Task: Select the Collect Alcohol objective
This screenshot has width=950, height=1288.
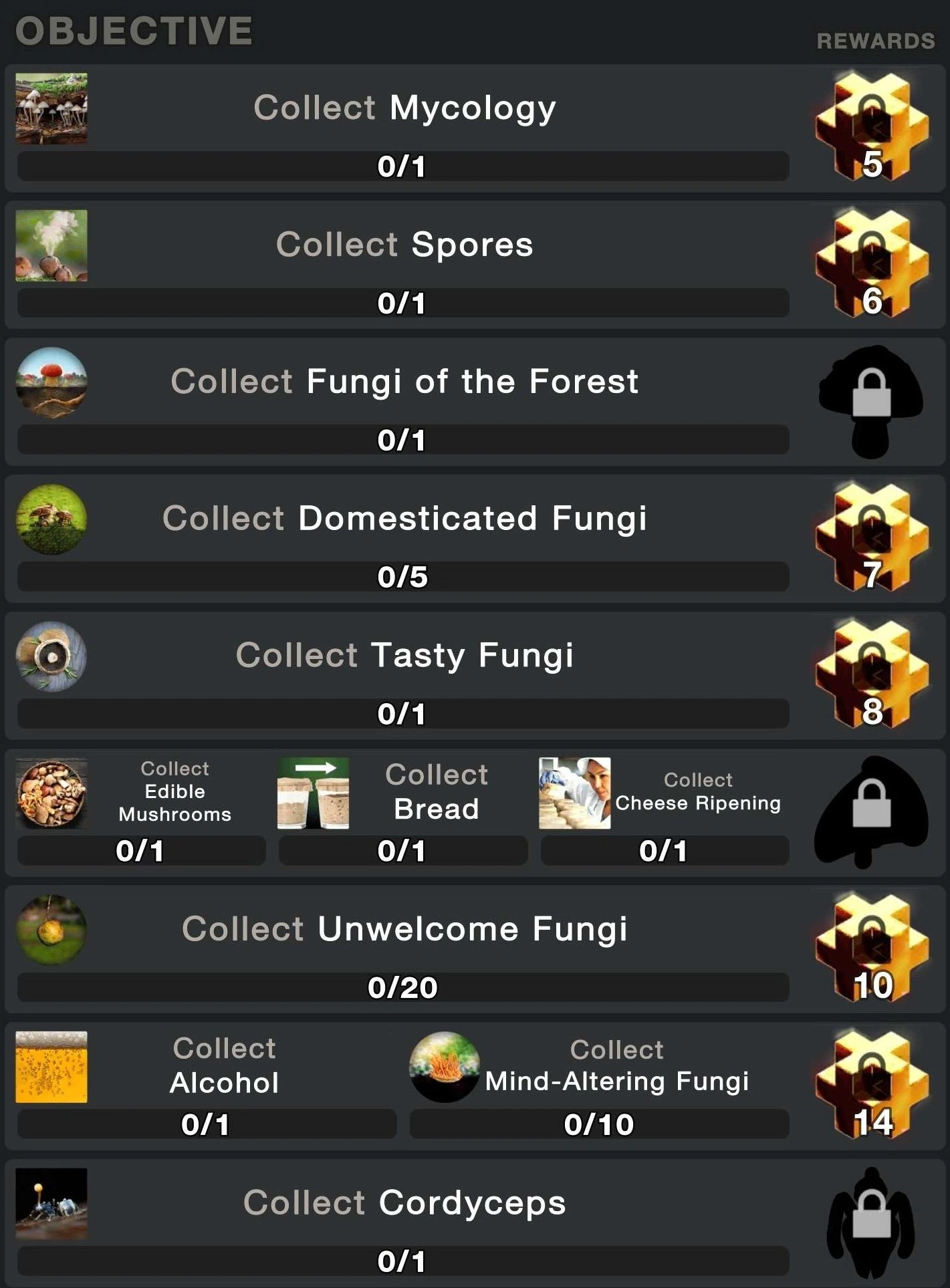Action: (224, 1066)
